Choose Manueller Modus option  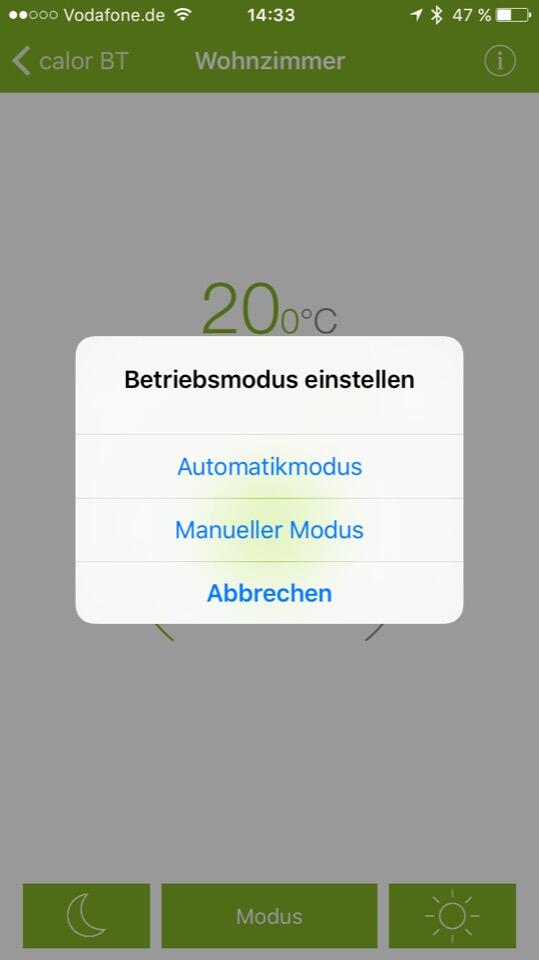(x=270, y=530)
